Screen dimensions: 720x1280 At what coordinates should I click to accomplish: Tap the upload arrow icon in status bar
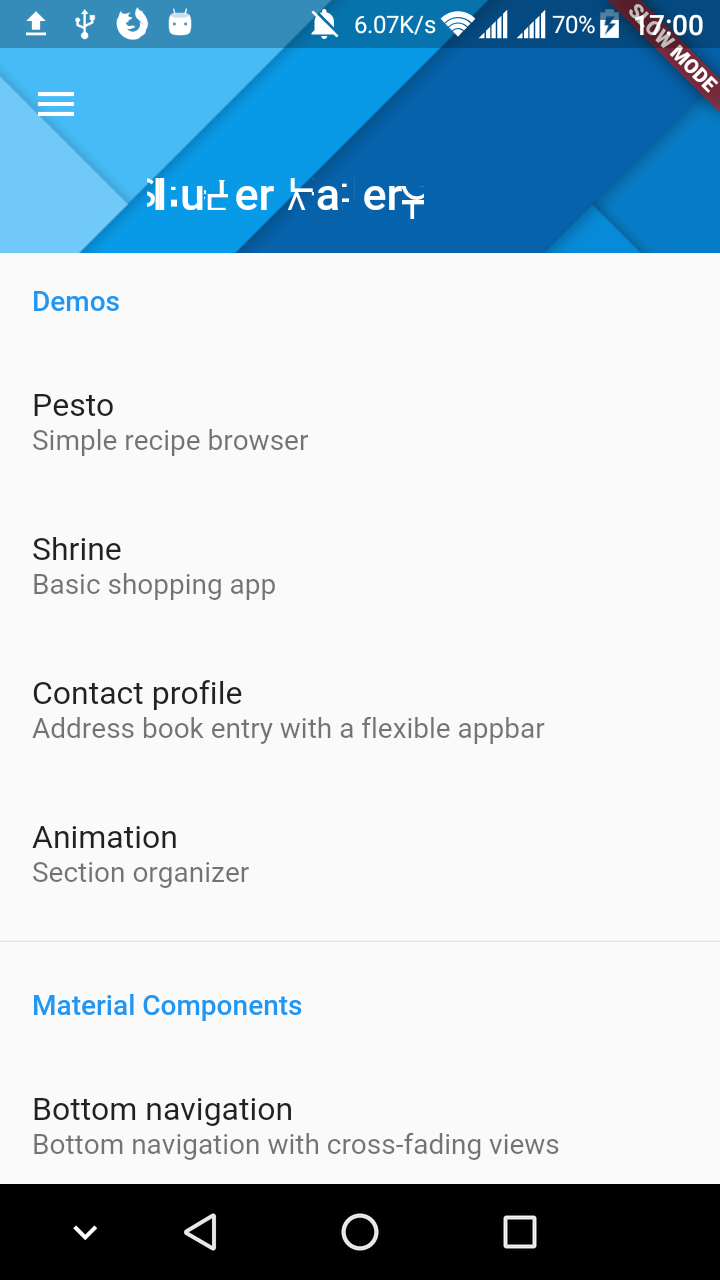click(x=36, y=22)
